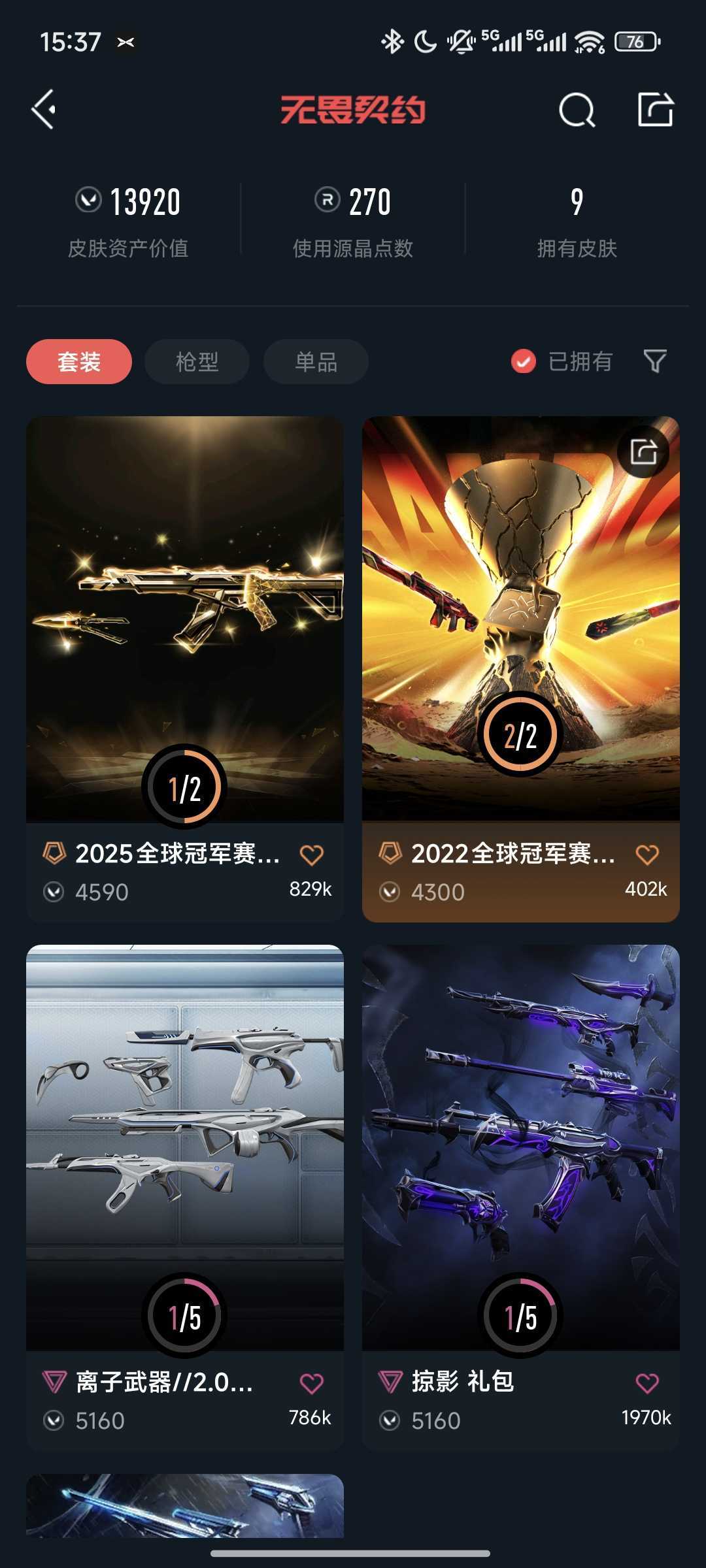706x1568 pixels.
Task: Go back using the top-left arrow
Action: 44,109
